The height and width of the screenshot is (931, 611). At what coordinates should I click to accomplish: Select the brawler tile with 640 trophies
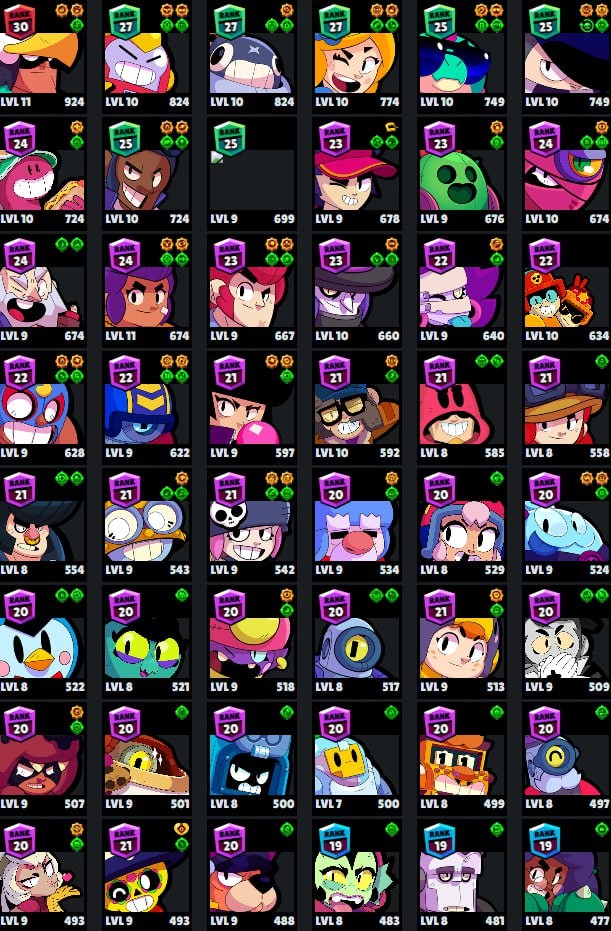[x=462, y=290]
